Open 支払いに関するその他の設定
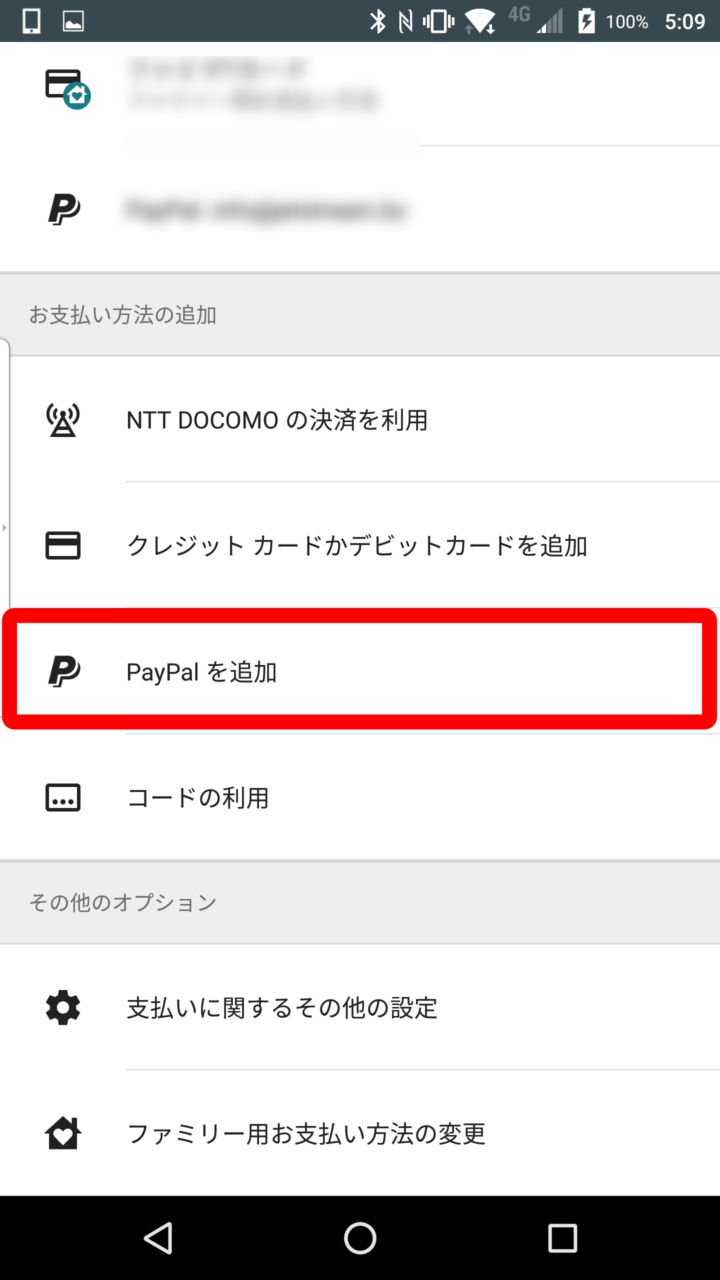The width and height of the screenshot is (720, 1280). [x=360, y=1008]
